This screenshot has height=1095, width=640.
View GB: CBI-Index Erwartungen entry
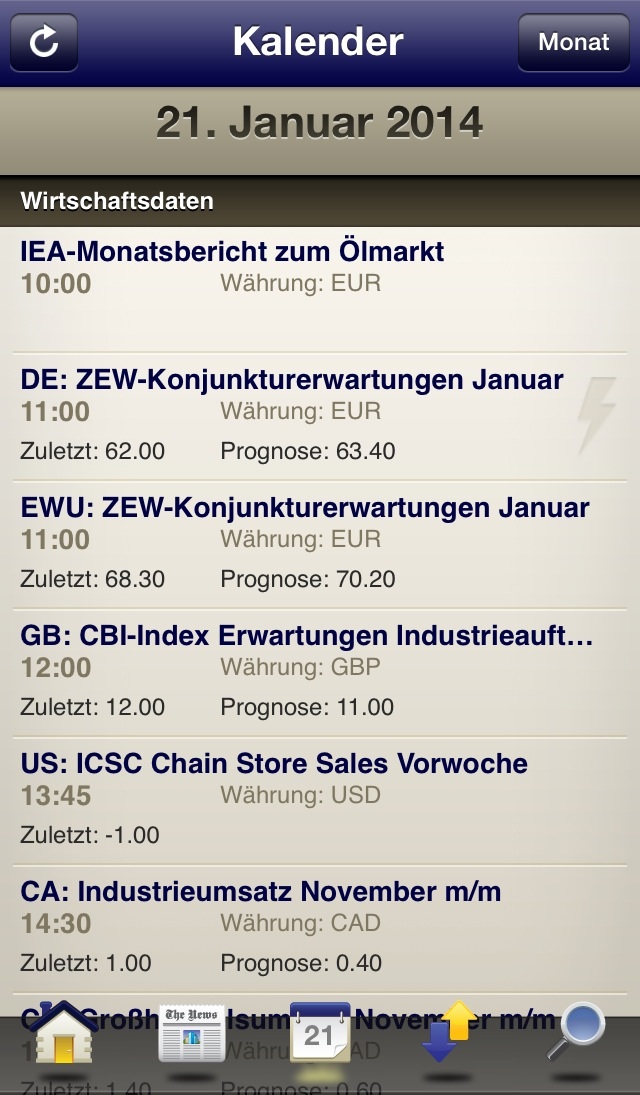(320, 671)
